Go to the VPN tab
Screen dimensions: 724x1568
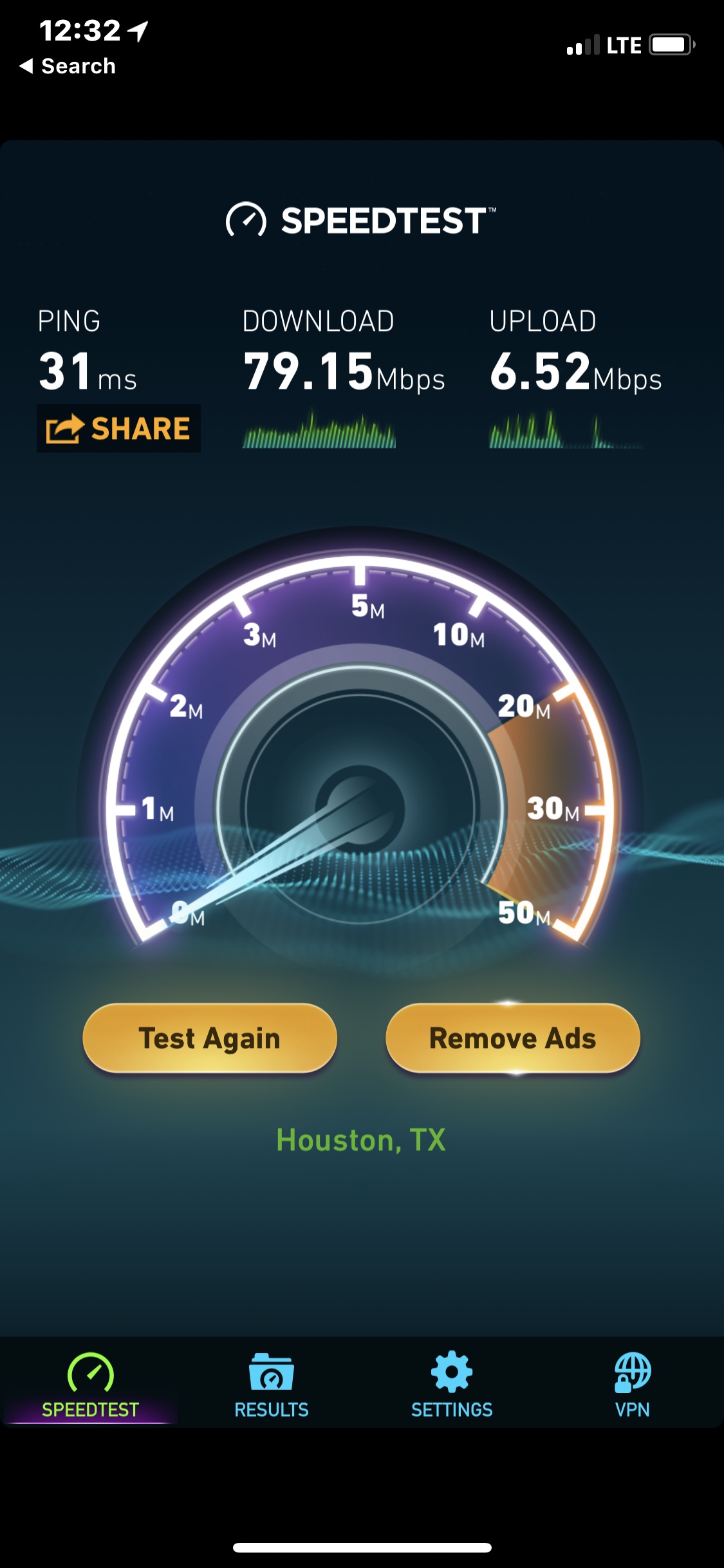pyautogui.click(x=632, y=1385)
